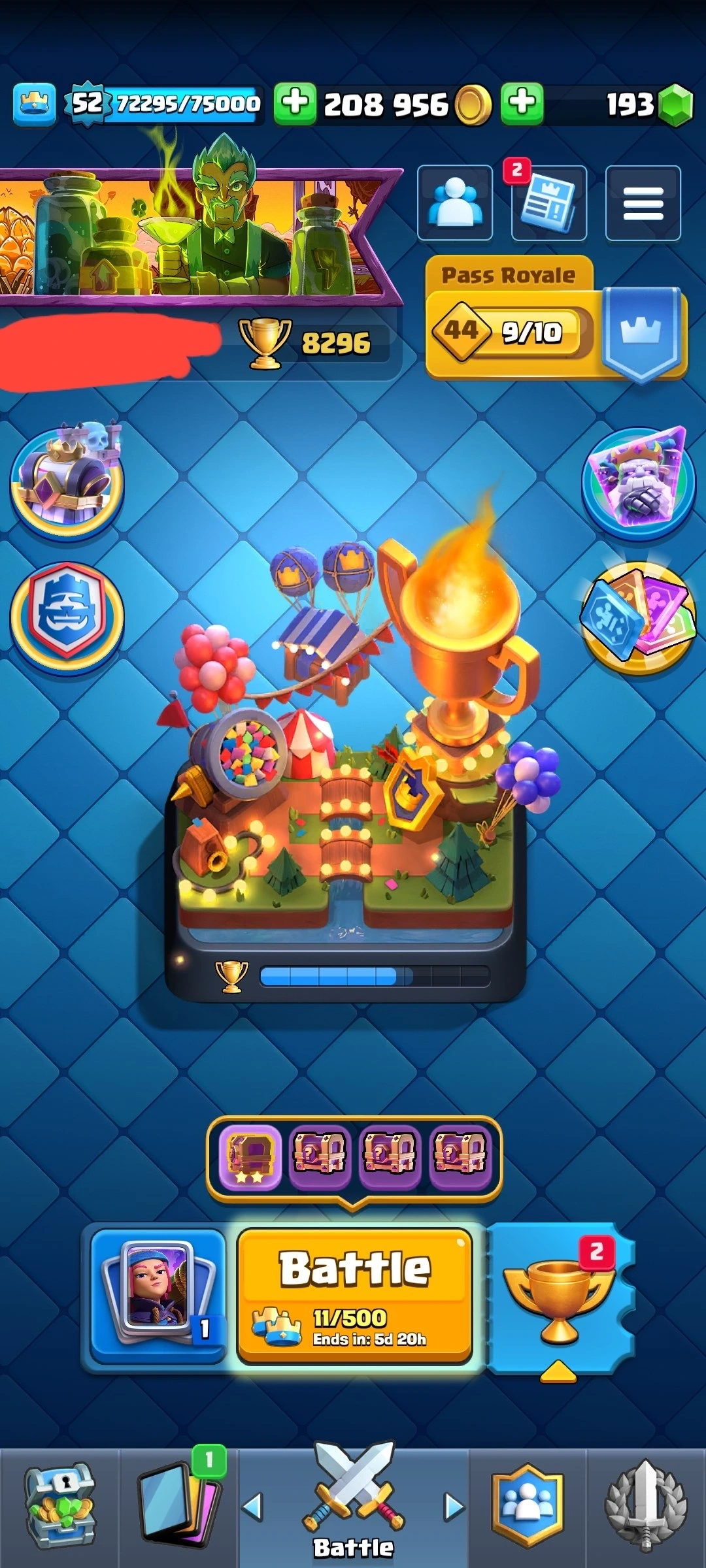Open the friends and social icon
Viewport: 706px width, 1568px height.
click(x=455, y=203)
